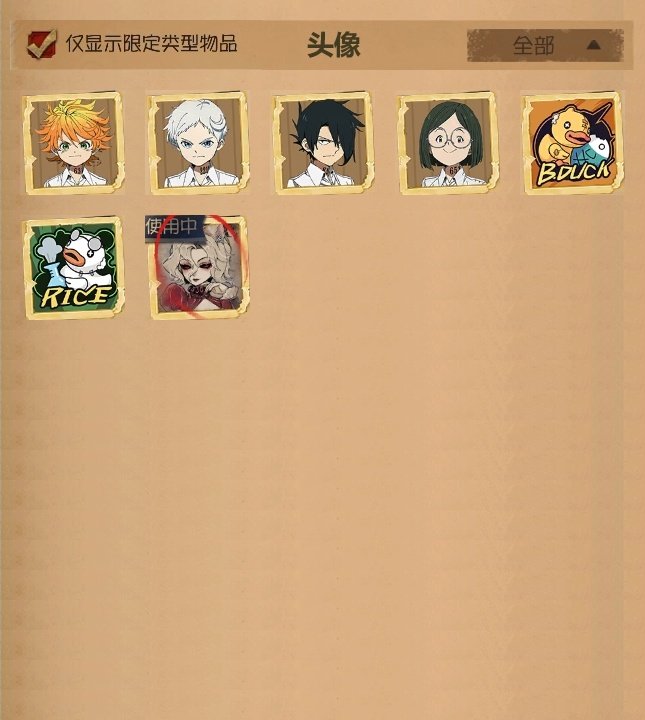Expand the 全部 filter dropdown
Screen dimensions: 645x720
coord(545,45)
